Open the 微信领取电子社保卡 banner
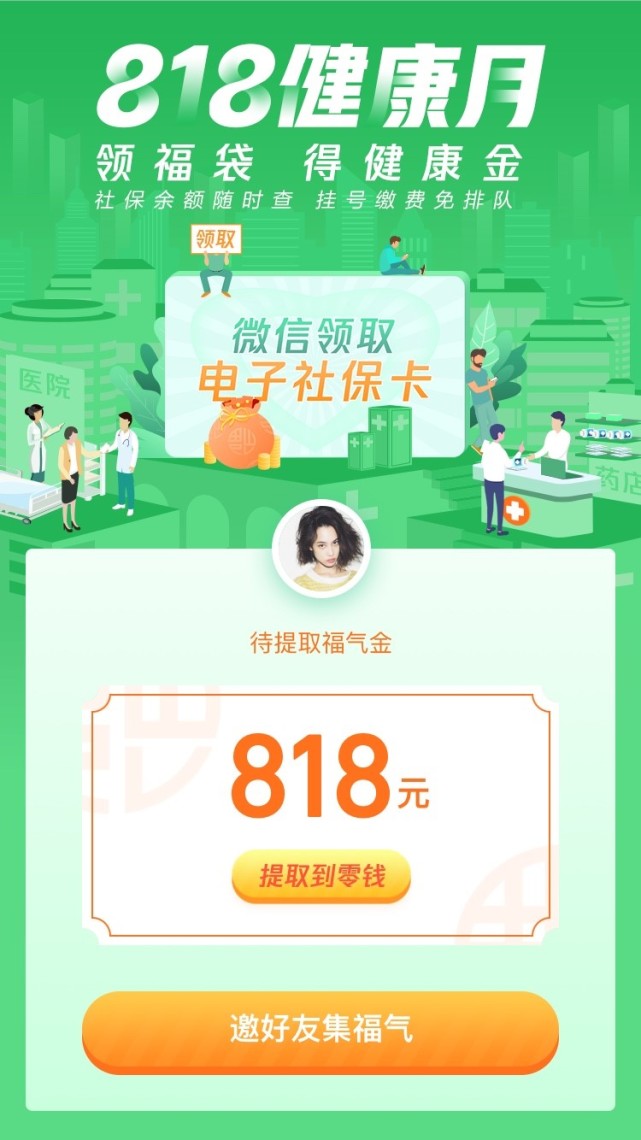The image size is (641, 1140). [315, 365]
